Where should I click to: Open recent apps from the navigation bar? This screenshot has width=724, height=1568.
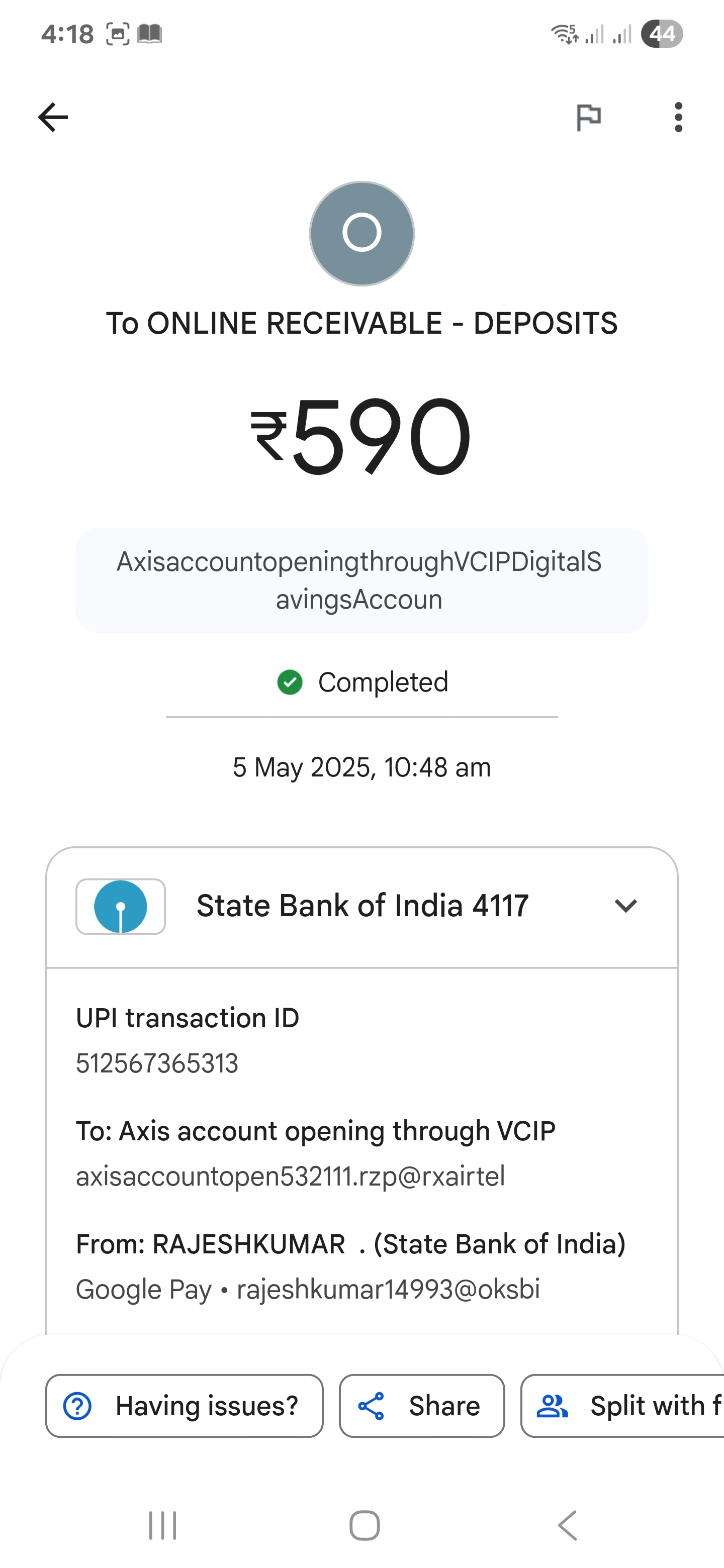(x=162, y=1525)
